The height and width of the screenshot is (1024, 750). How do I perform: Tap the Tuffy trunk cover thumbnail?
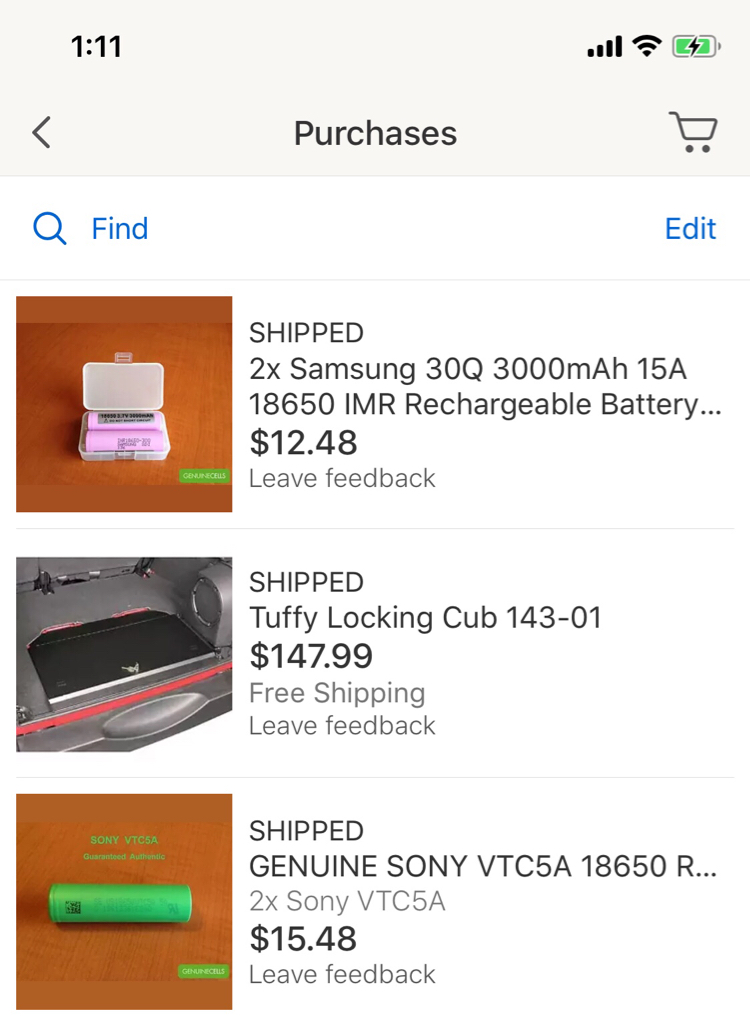pyautogui.click(x=123, y=653)
